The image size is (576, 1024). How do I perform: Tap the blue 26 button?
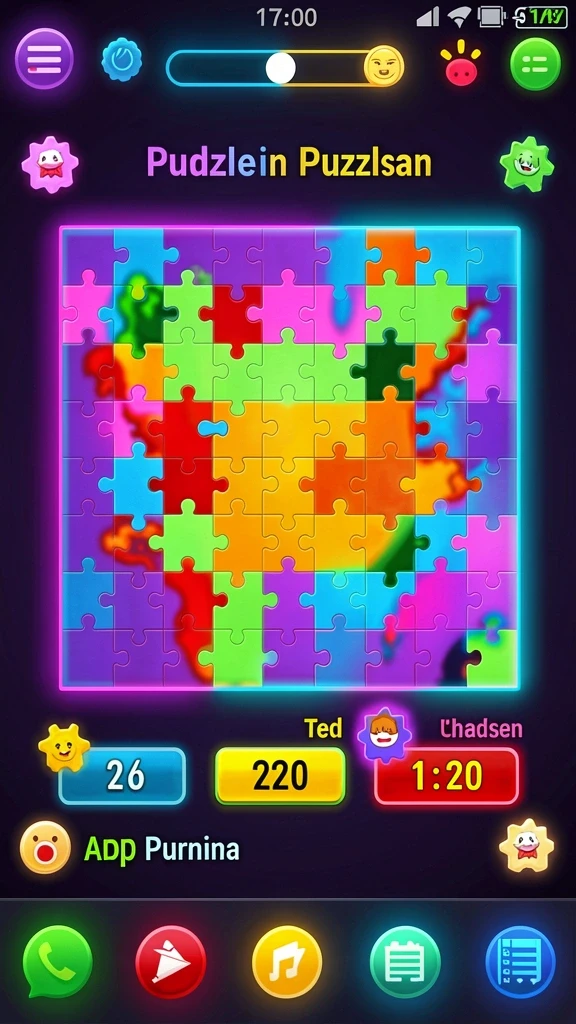click(x=122, y=775)
